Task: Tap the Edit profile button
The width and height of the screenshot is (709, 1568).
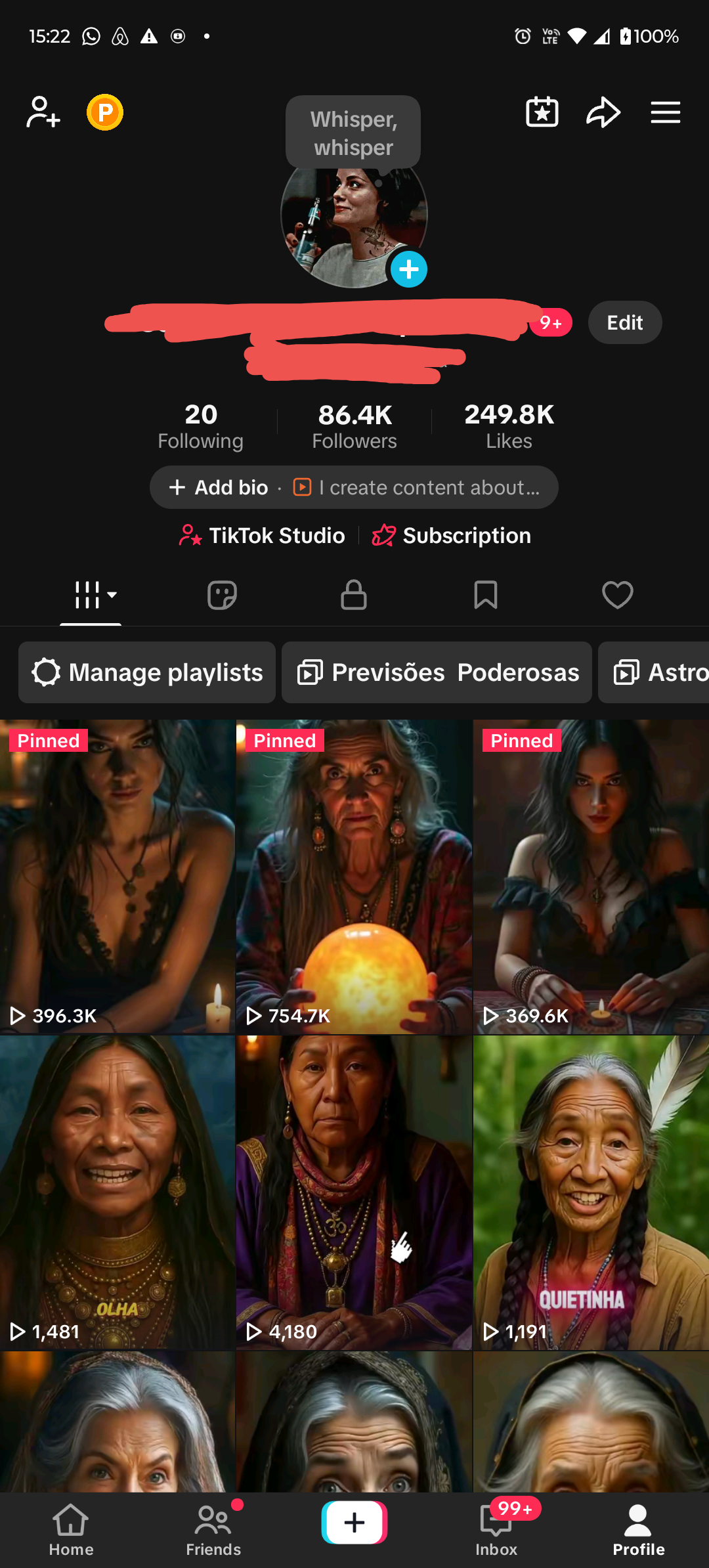Action: pos(624,322)
